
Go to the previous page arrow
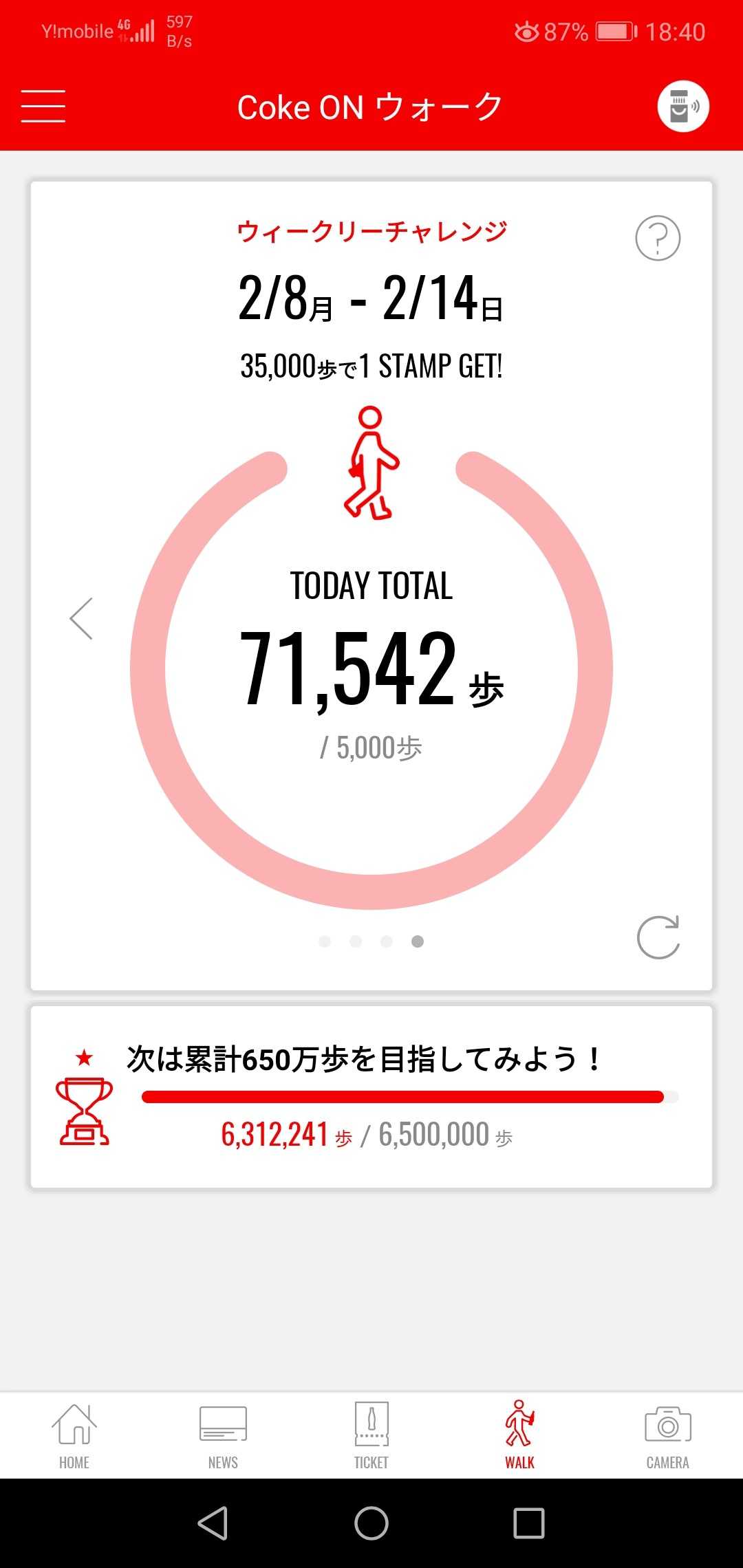point(81,618)
